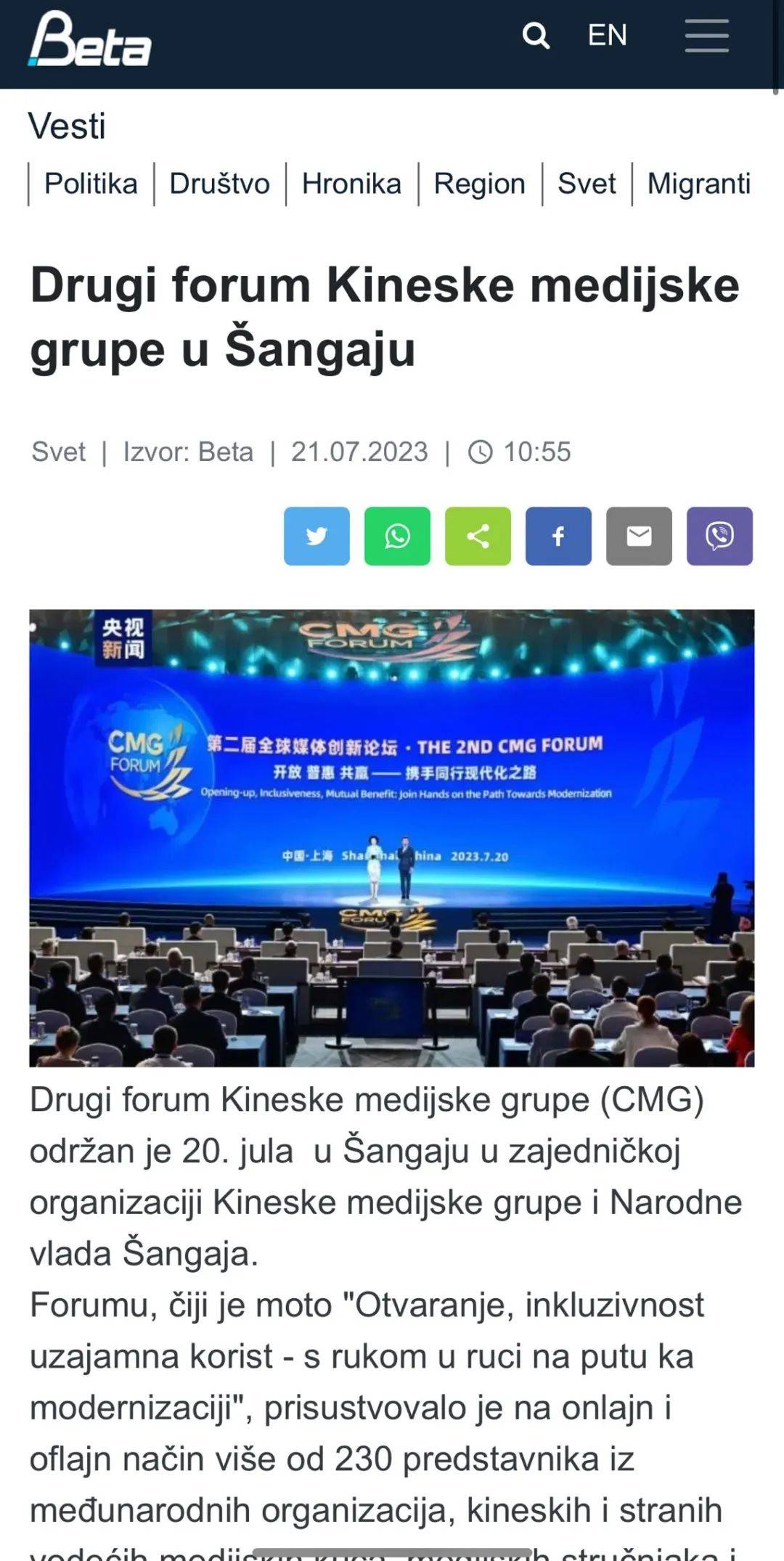Send article by email
This screenshot has width=784, height=1561.
639,536
